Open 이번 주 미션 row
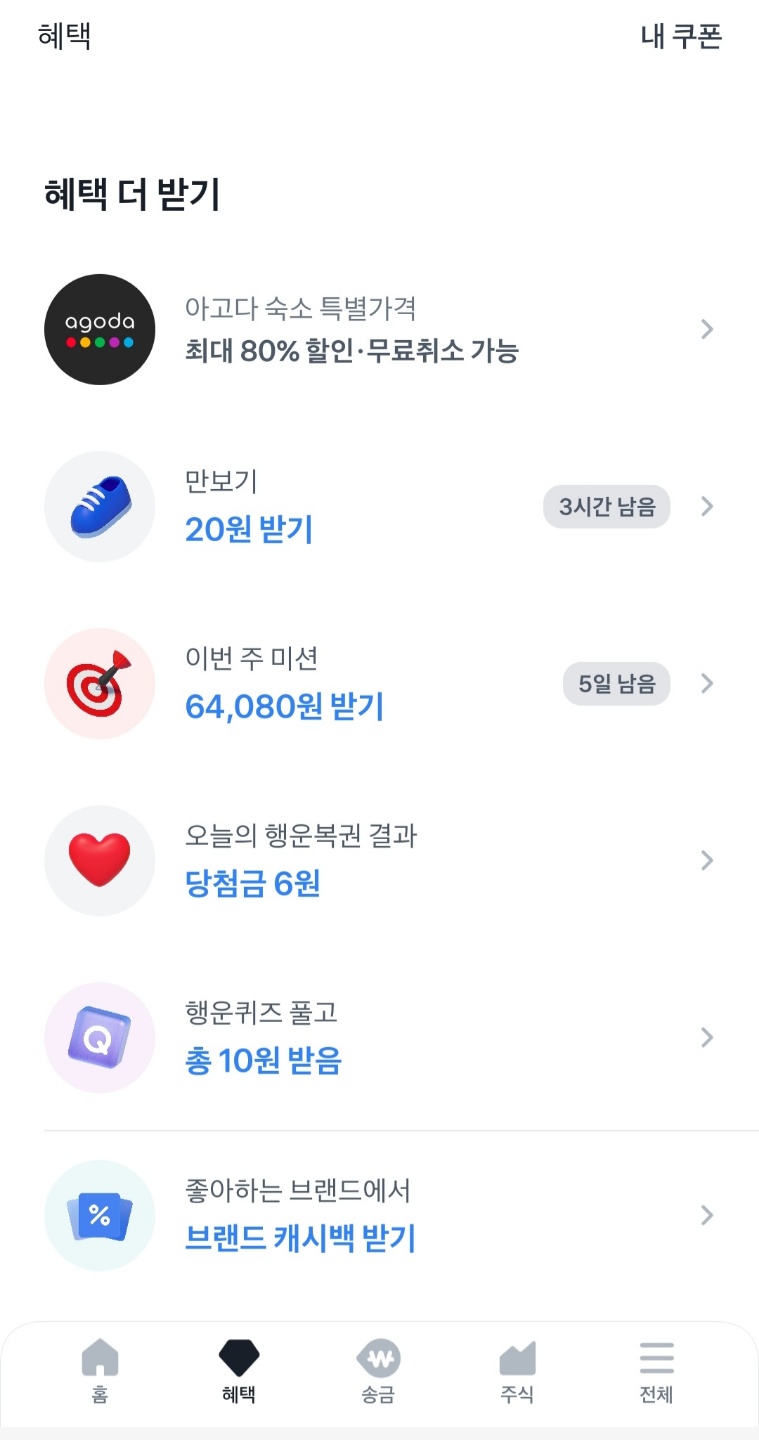759x1440 pixels. tap(380, 684)
